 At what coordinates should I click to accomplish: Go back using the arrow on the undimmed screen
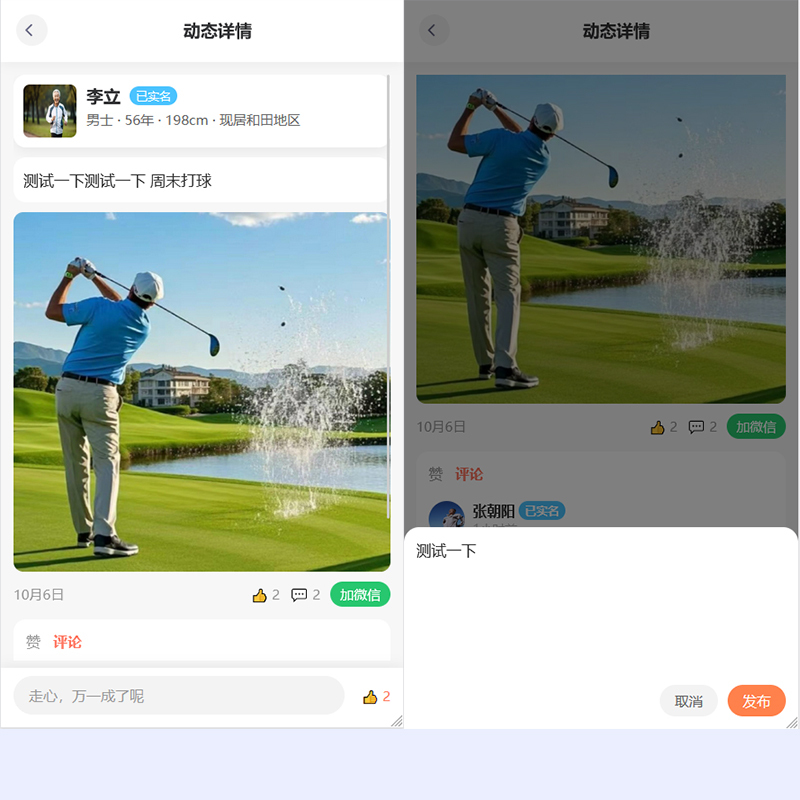(31, 30)
